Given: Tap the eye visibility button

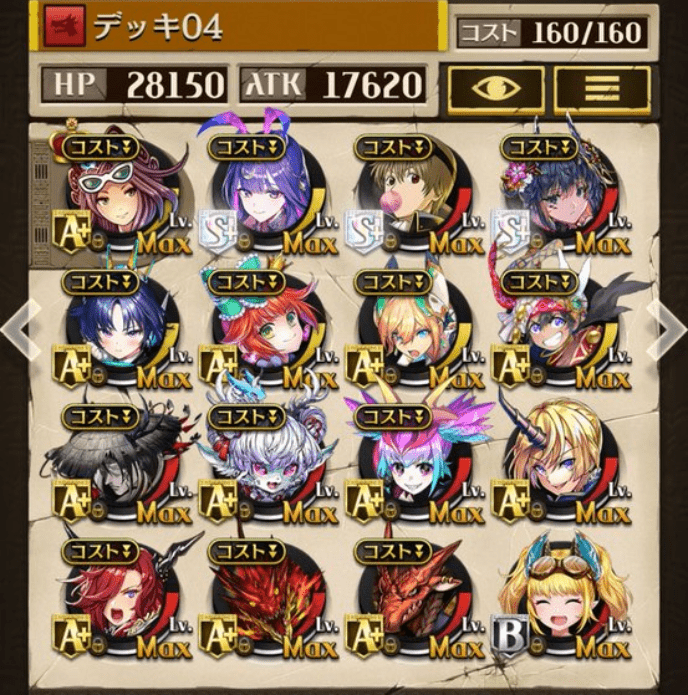Looking at the screenshot, I should pos(495,87).
